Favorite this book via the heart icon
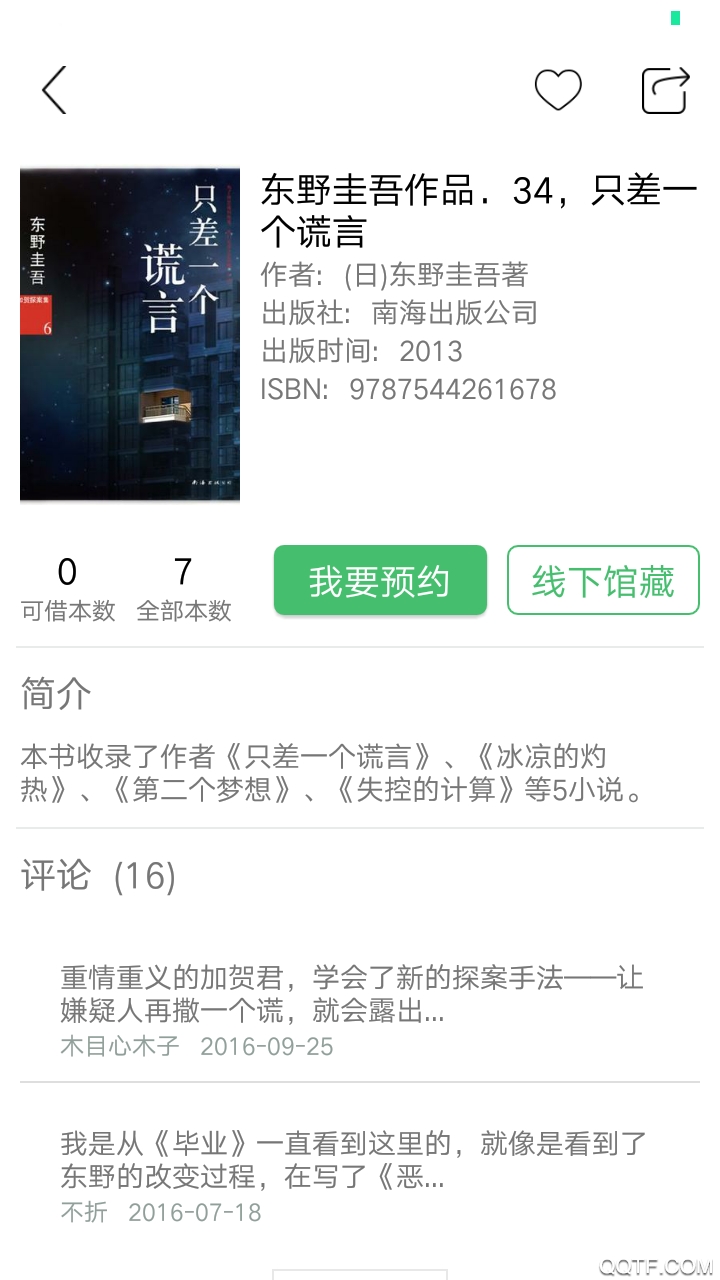The width and height of the screenshot is (720, 1280). [558, 88]
